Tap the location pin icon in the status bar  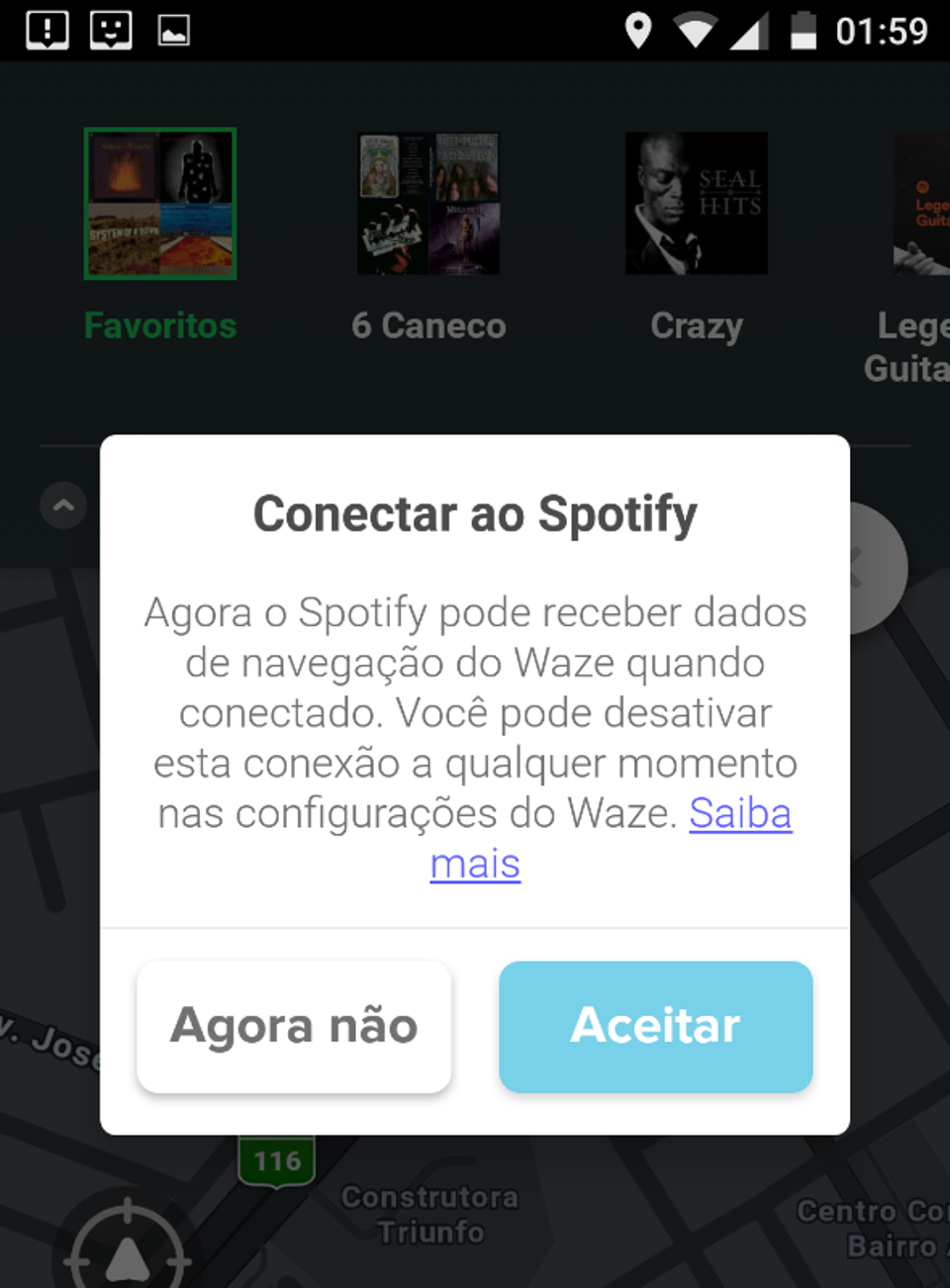coord(638,30)
